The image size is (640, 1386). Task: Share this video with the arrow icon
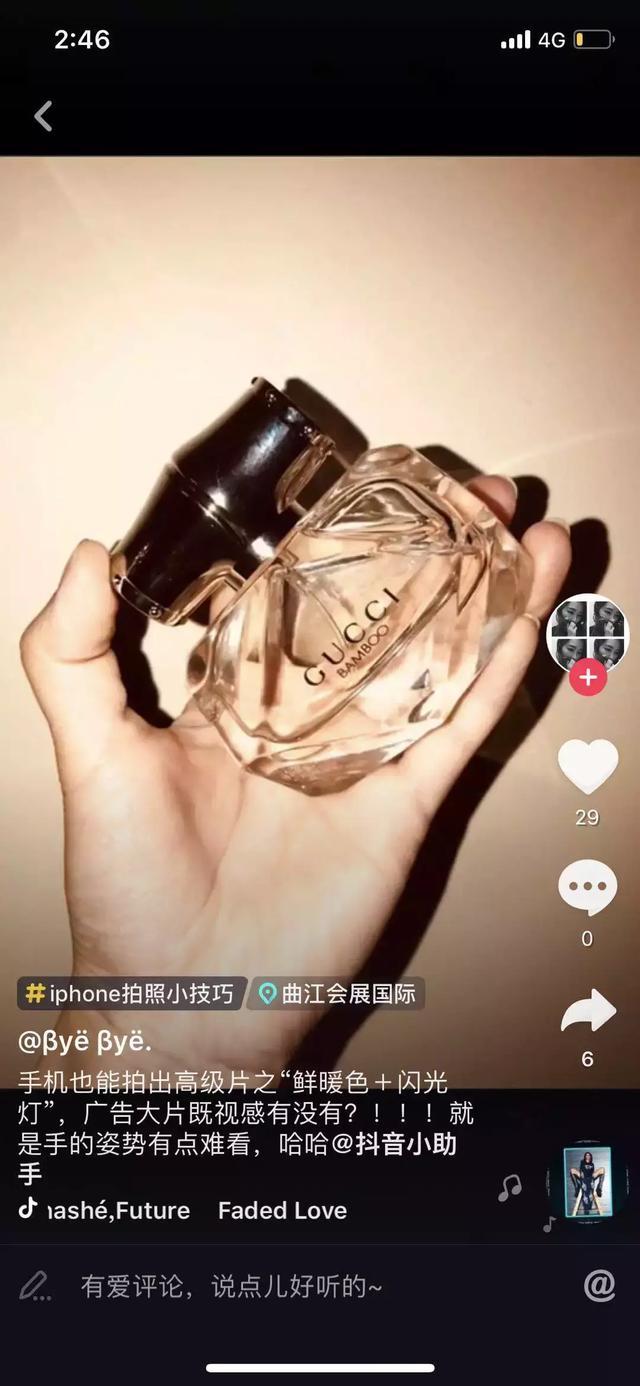pyautogui.click(x=588, y=1010)
